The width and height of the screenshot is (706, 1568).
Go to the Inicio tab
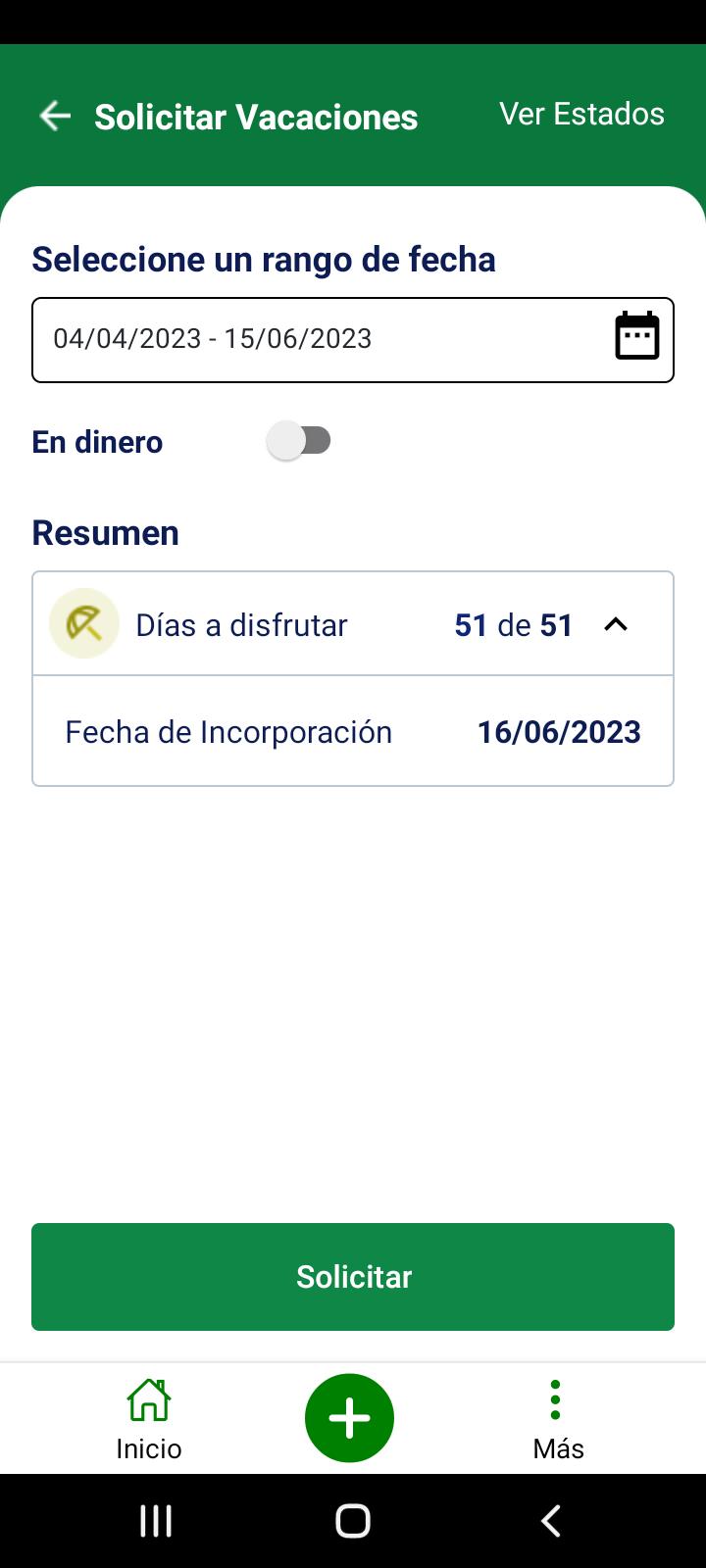[x=149, y=1418]
